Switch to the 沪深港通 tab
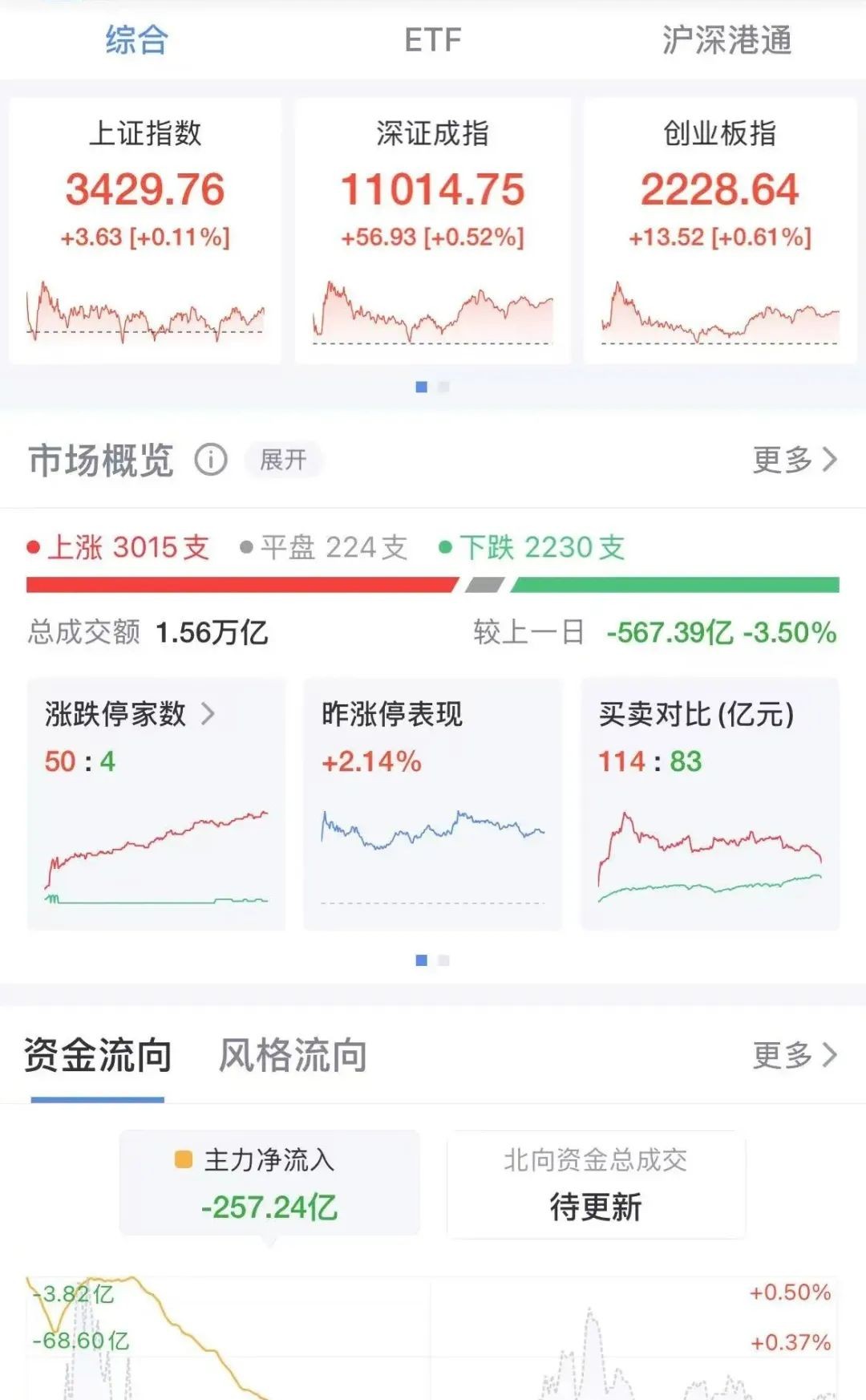 726,40
